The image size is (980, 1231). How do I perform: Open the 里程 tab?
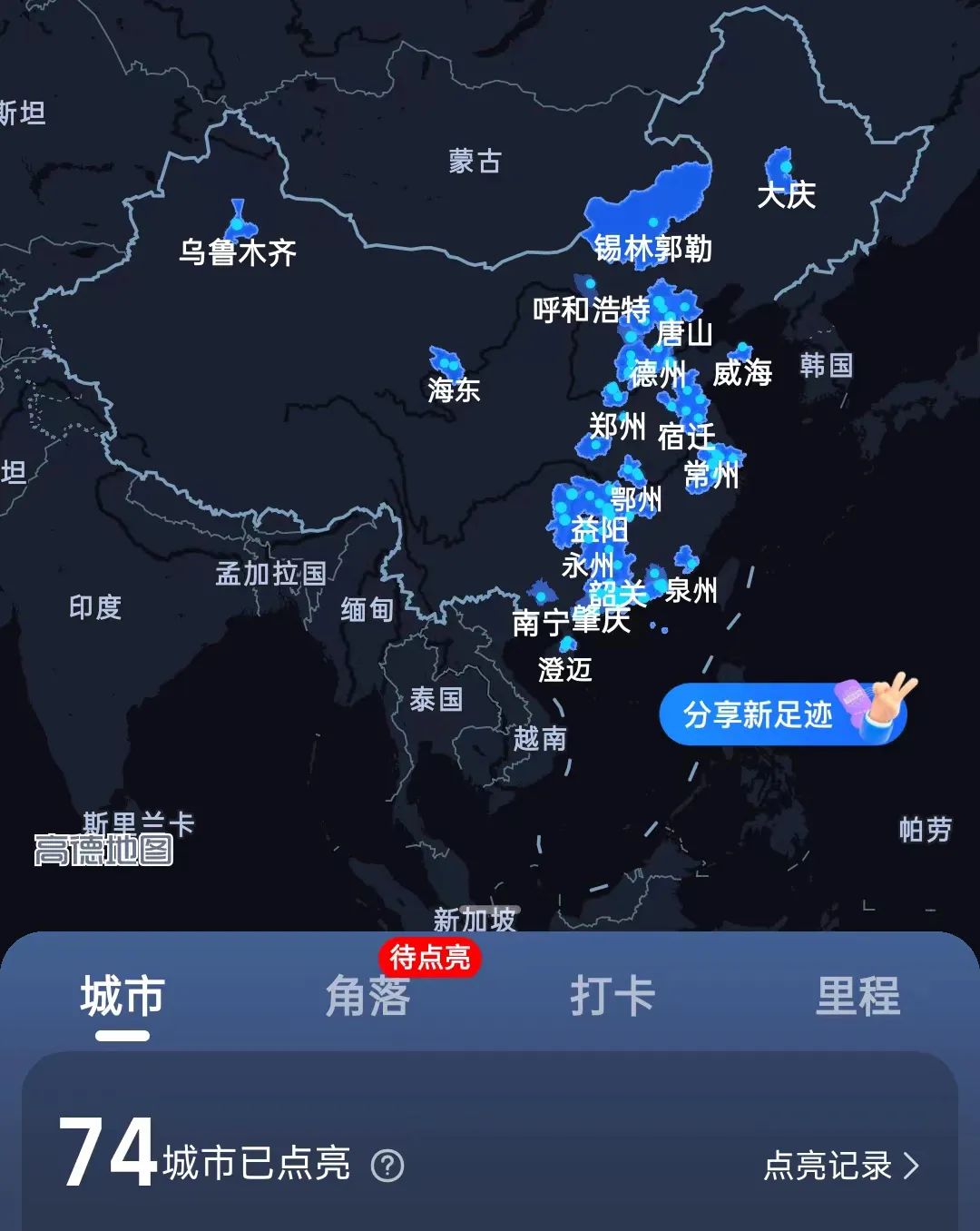tap(857, 997)
